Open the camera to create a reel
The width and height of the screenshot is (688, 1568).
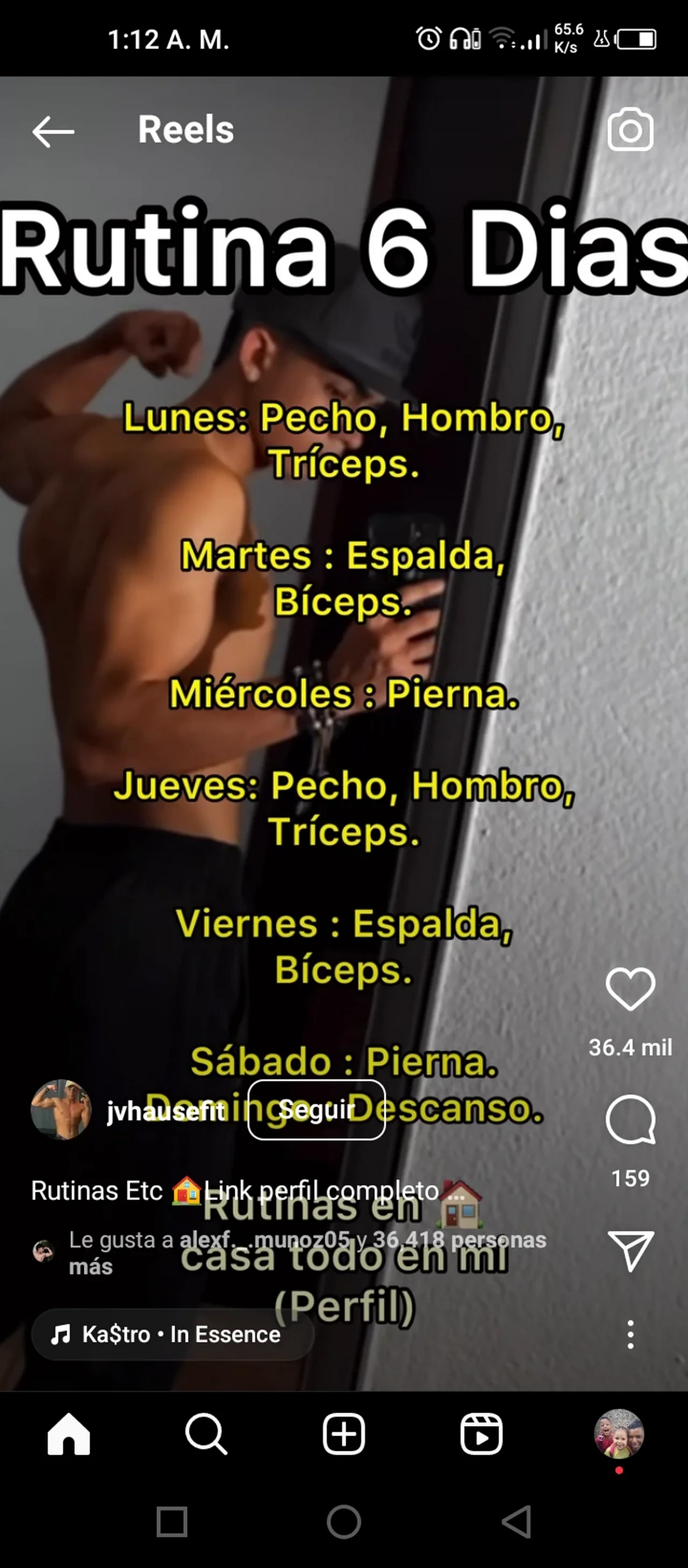coord(630,130)
